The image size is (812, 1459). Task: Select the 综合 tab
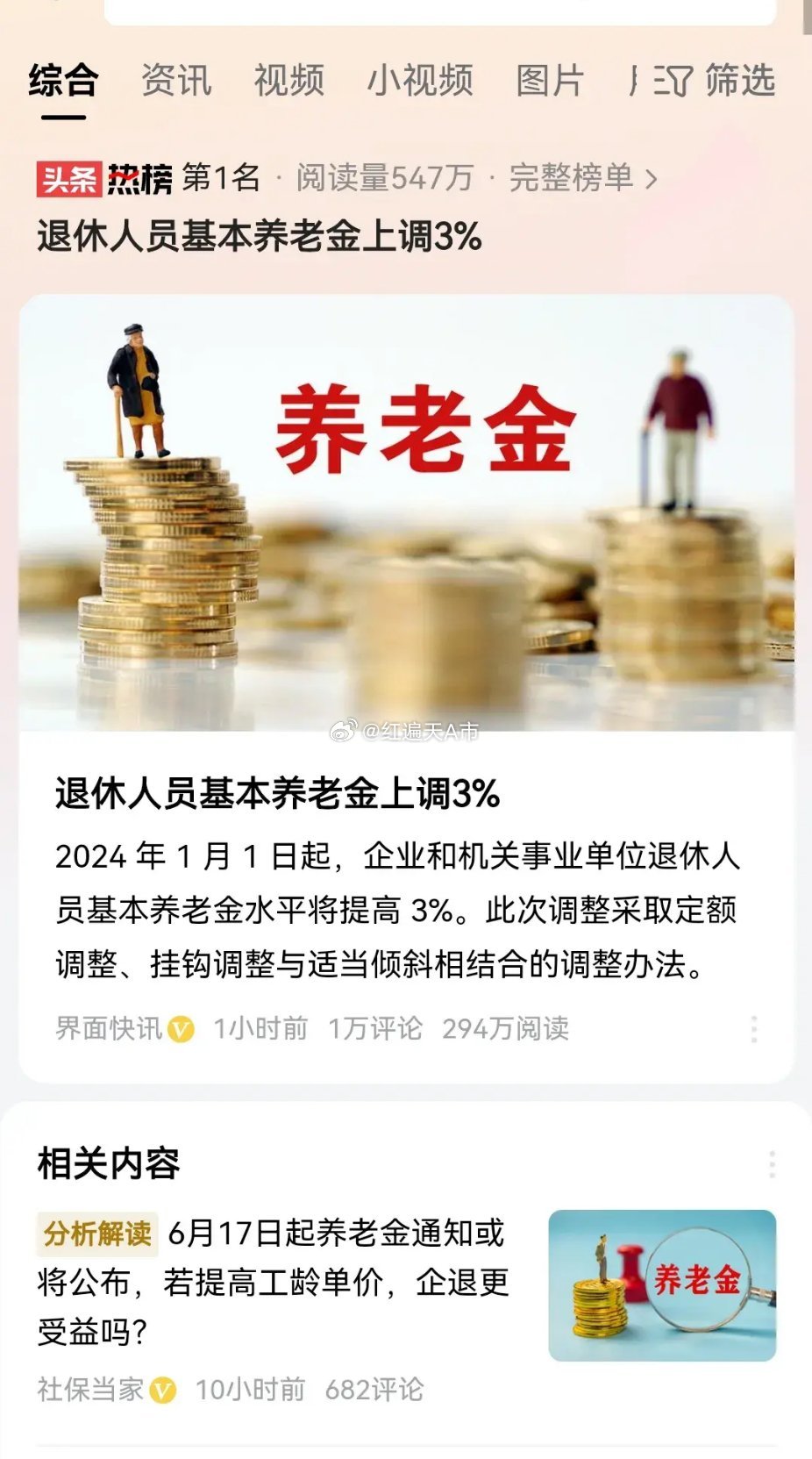[63, 82]
